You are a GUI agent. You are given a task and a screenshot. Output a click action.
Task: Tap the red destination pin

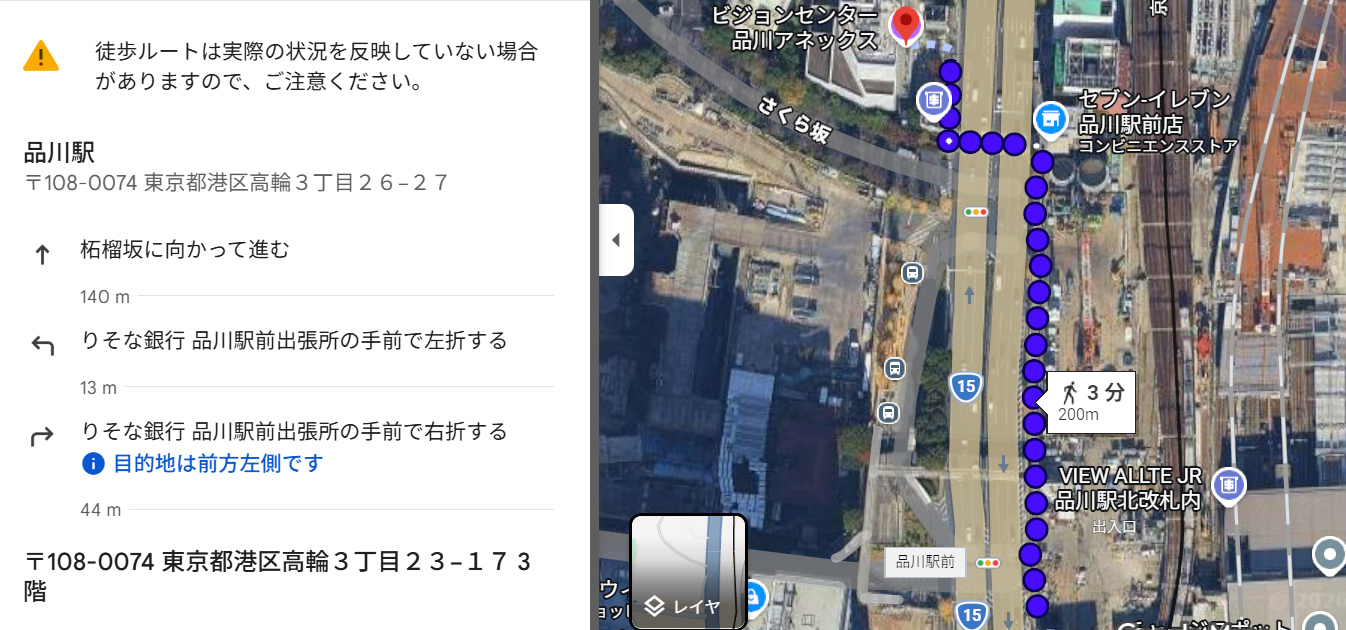[907, 26]
